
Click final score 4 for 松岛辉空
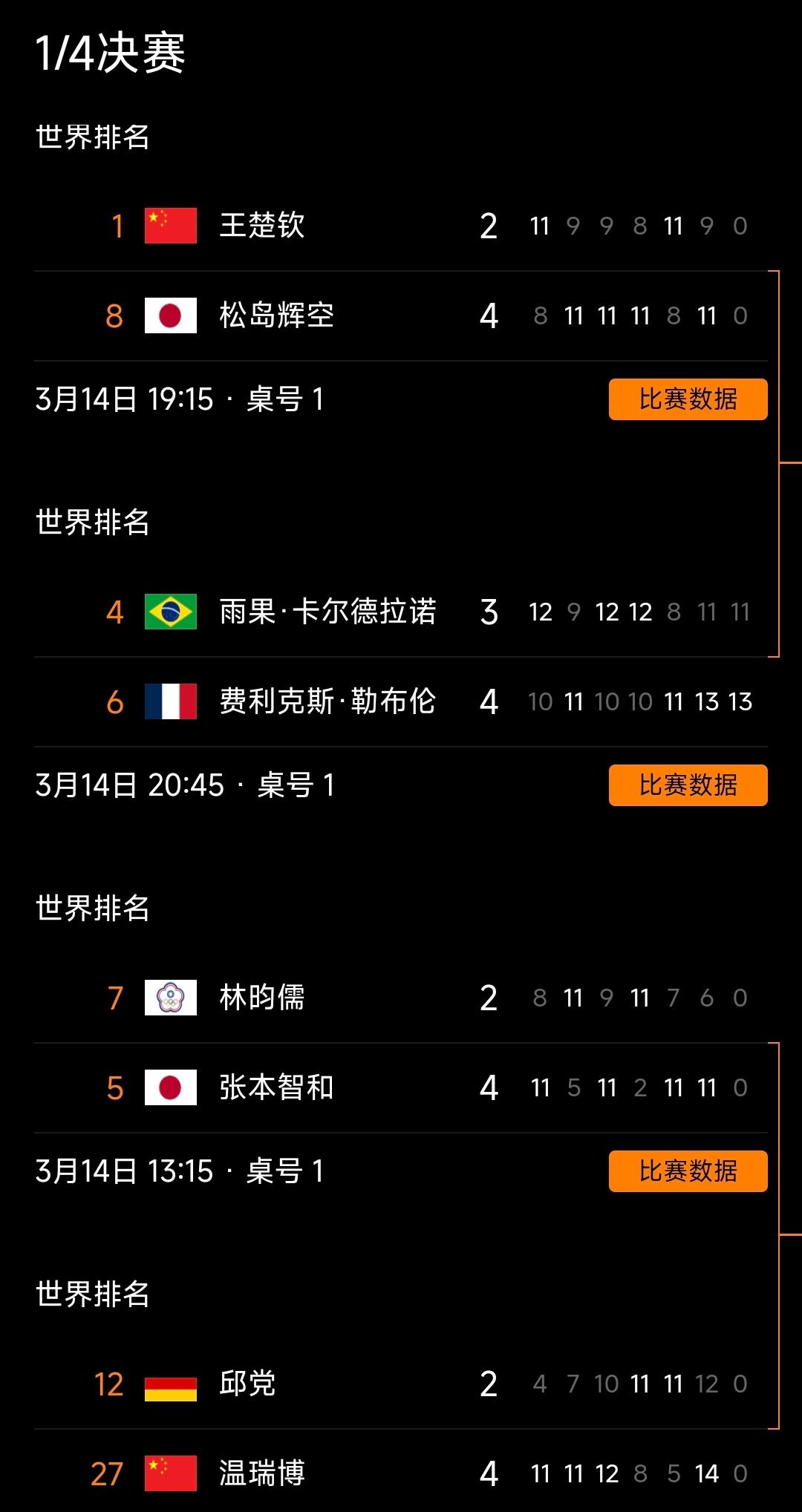[x=488, y=315]
